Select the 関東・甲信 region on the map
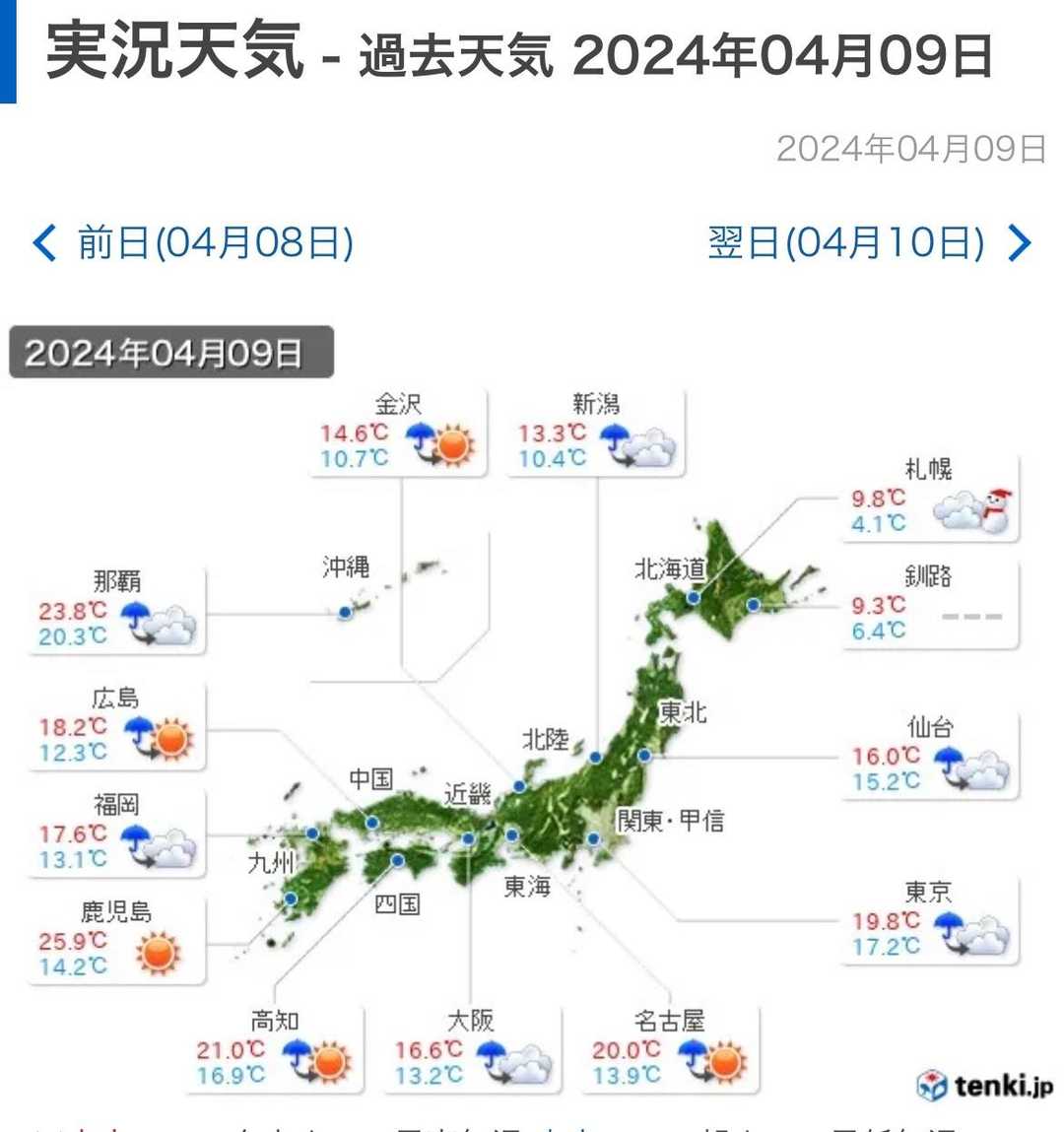 [670, 821]
